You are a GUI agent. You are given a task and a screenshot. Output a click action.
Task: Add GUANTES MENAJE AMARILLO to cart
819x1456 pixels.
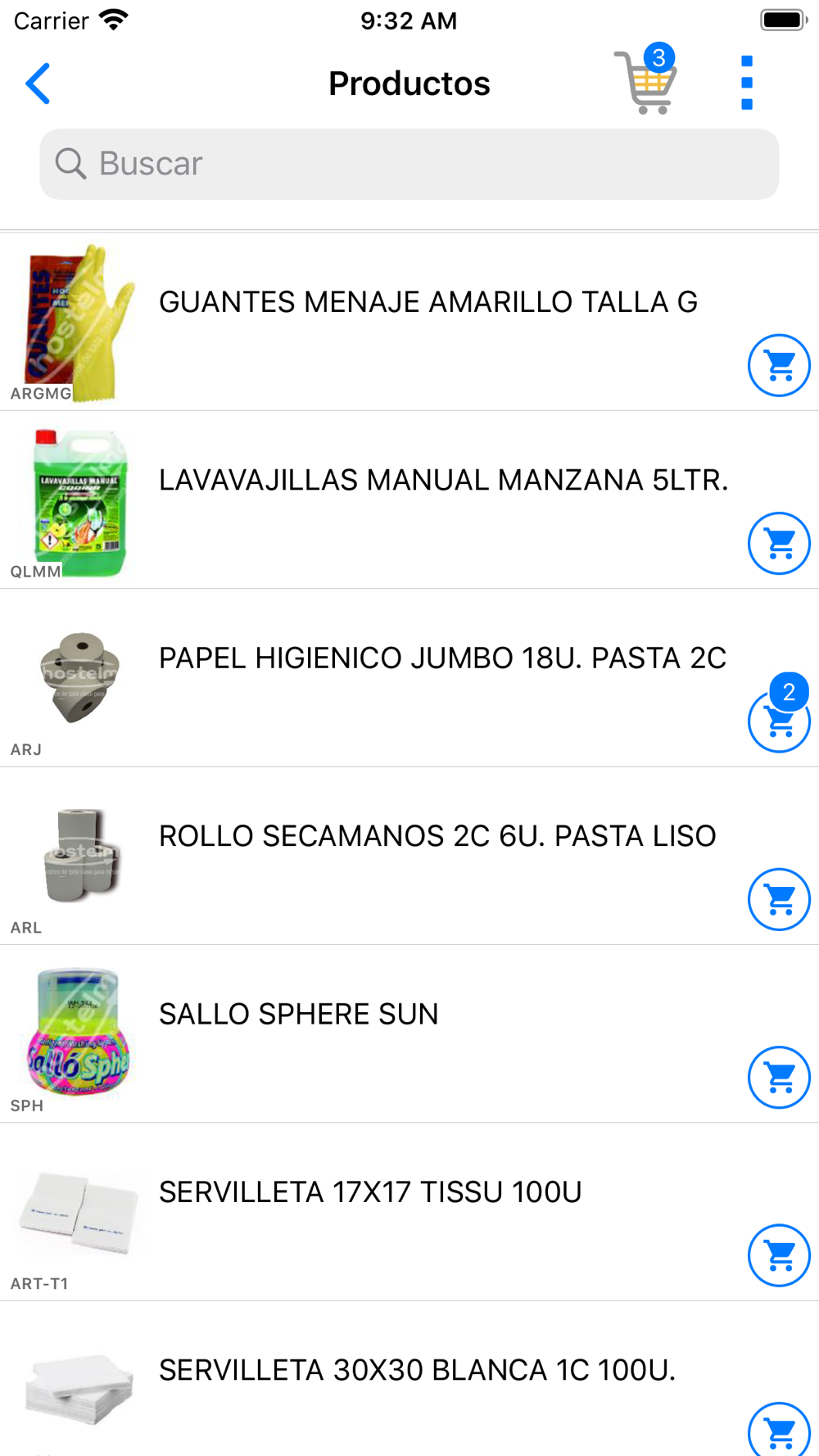coord(778,365)
